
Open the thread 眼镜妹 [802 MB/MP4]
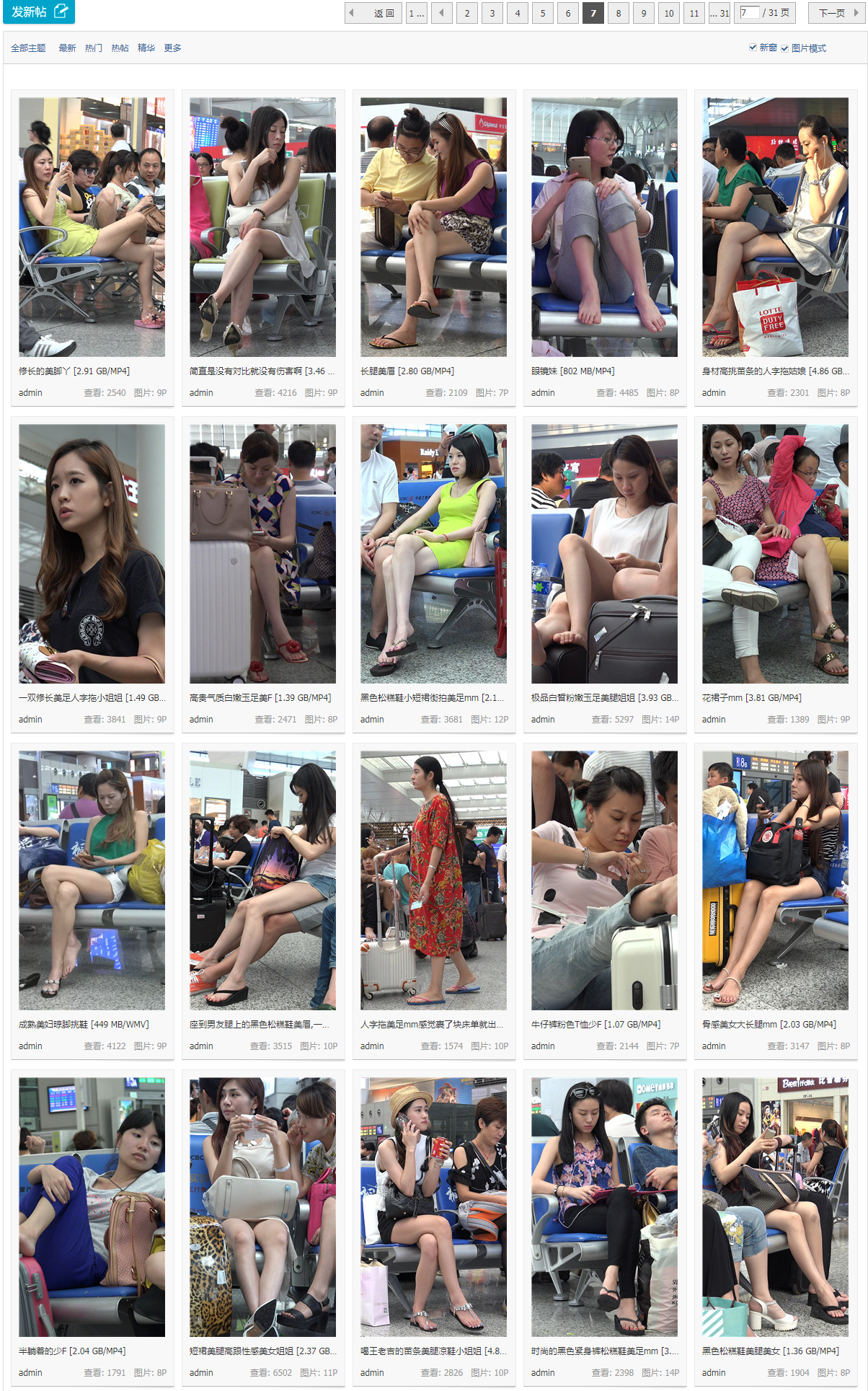[x=572, y=371]
